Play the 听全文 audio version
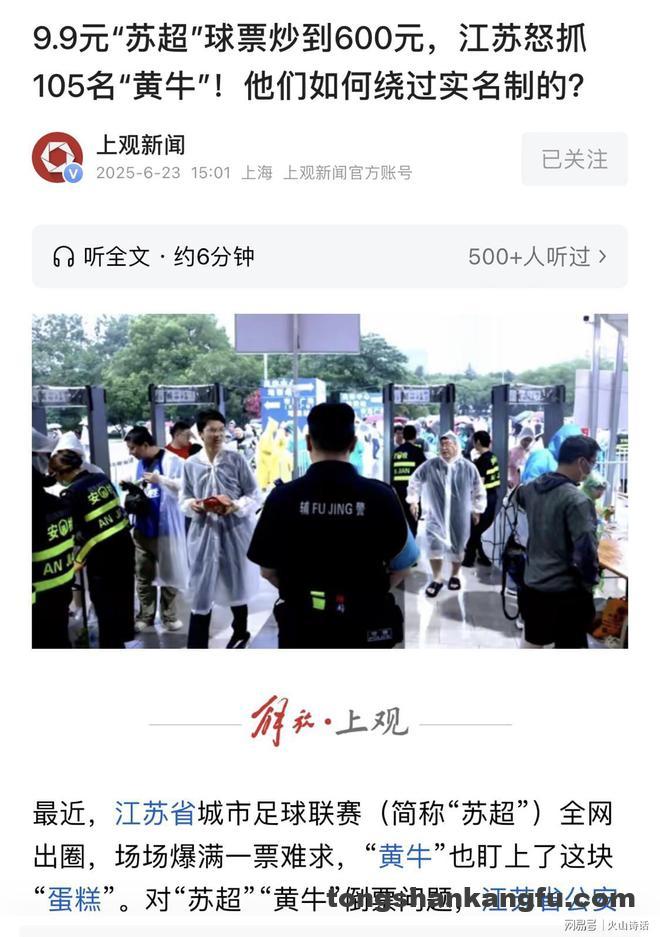Image resolution: width=660 pixels, height=937 pixels. [x=153, y=257]
